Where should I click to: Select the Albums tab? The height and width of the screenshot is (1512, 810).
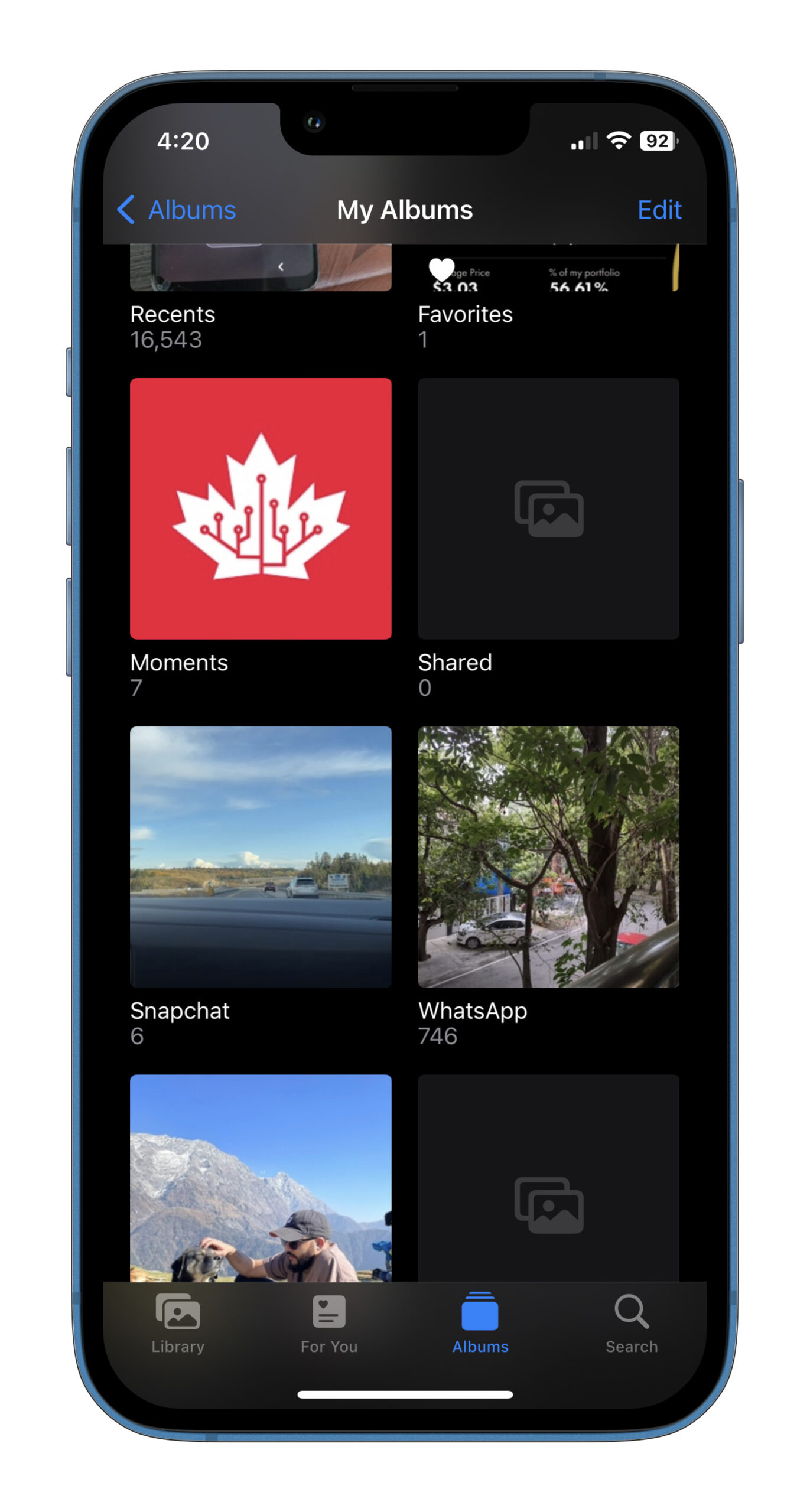pos(480,1323)
